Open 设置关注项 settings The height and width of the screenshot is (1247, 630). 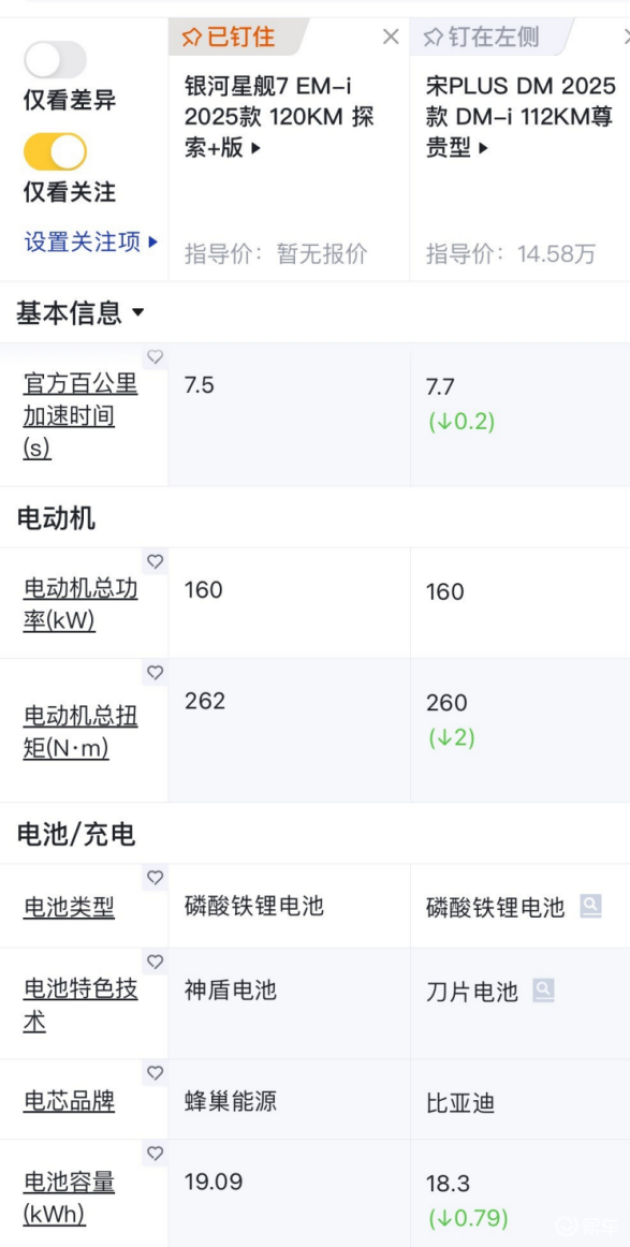91,242
